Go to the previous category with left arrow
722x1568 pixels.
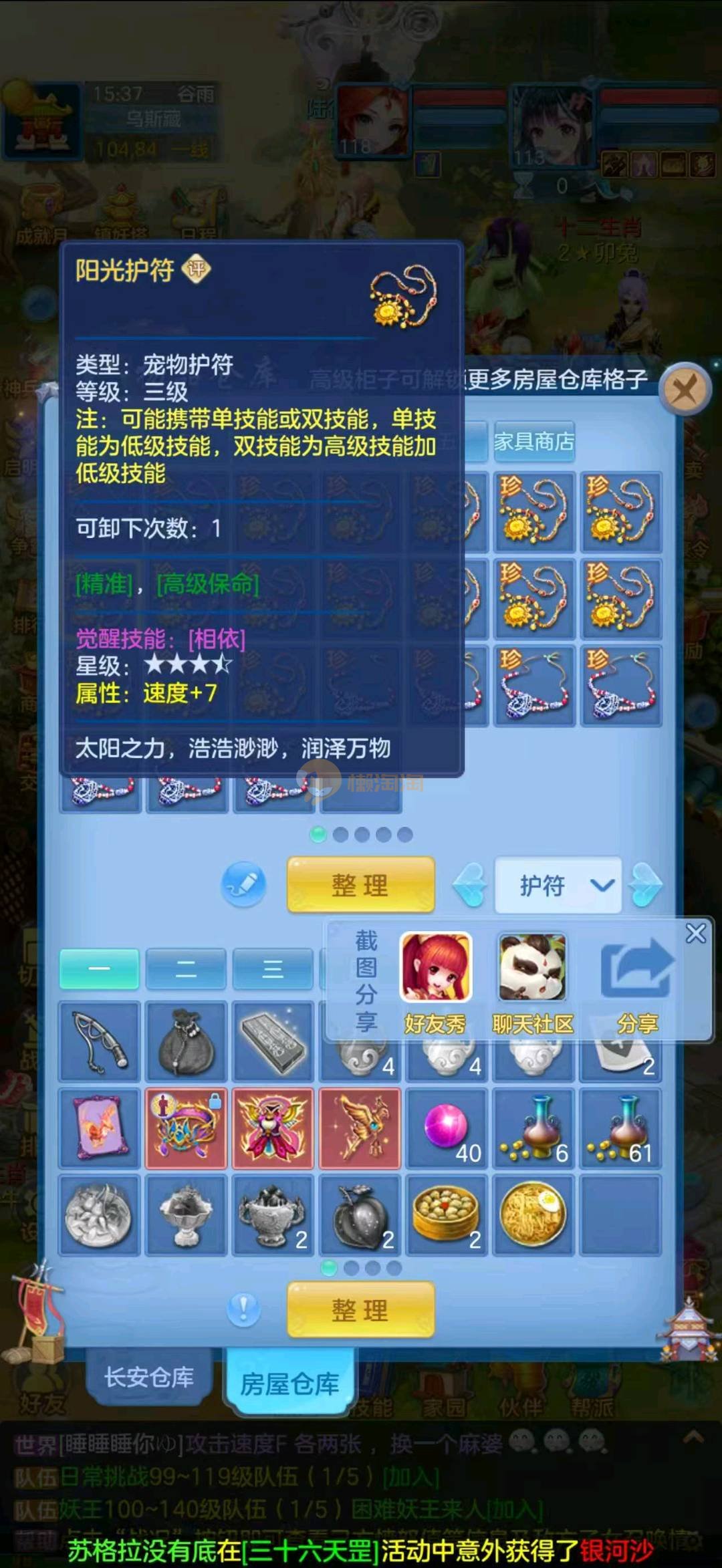pyautogui.click(x=469, y=885)
